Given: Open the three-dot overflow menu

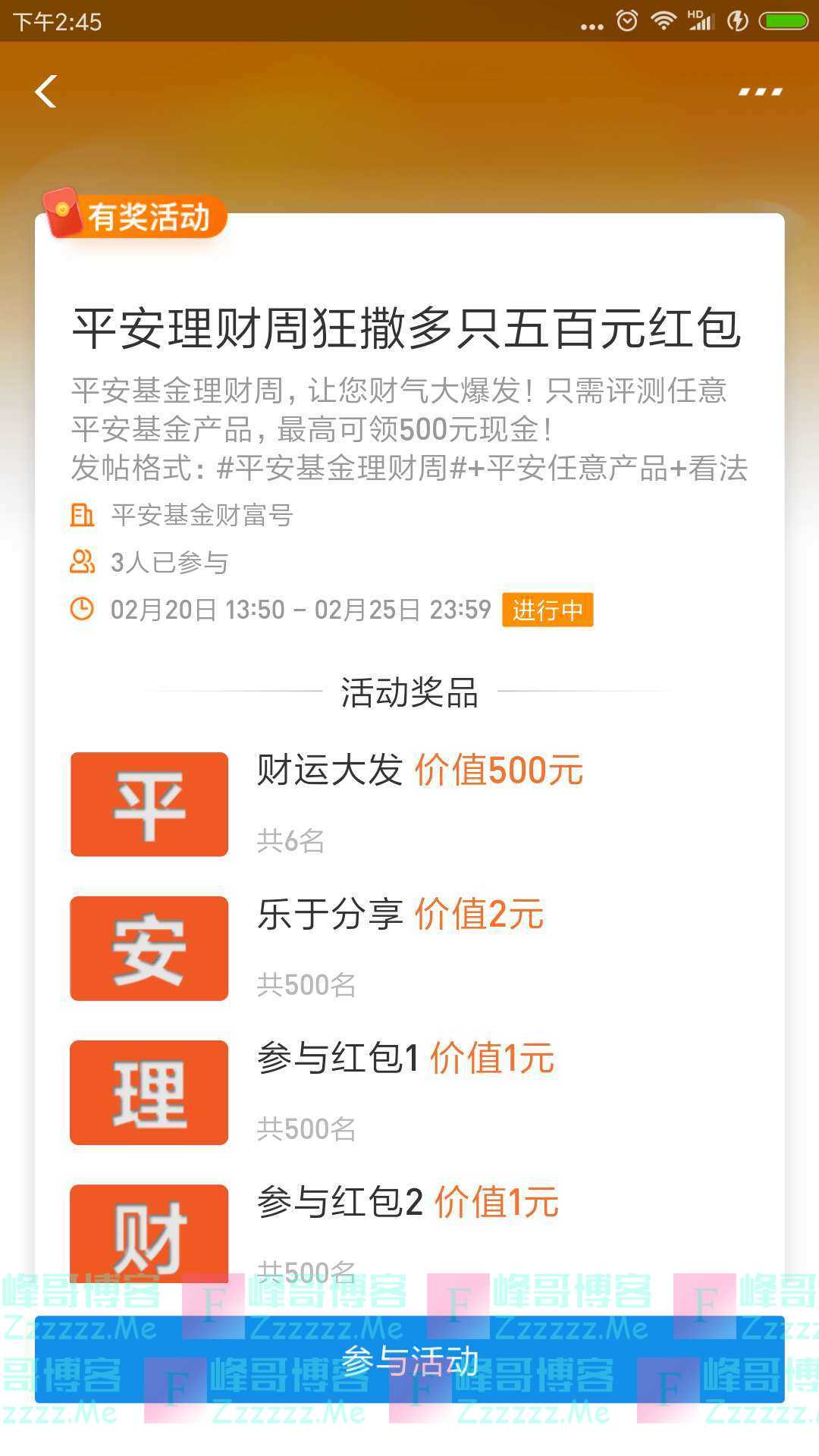Looking at the screenshot, I should (x=760, y=92).
